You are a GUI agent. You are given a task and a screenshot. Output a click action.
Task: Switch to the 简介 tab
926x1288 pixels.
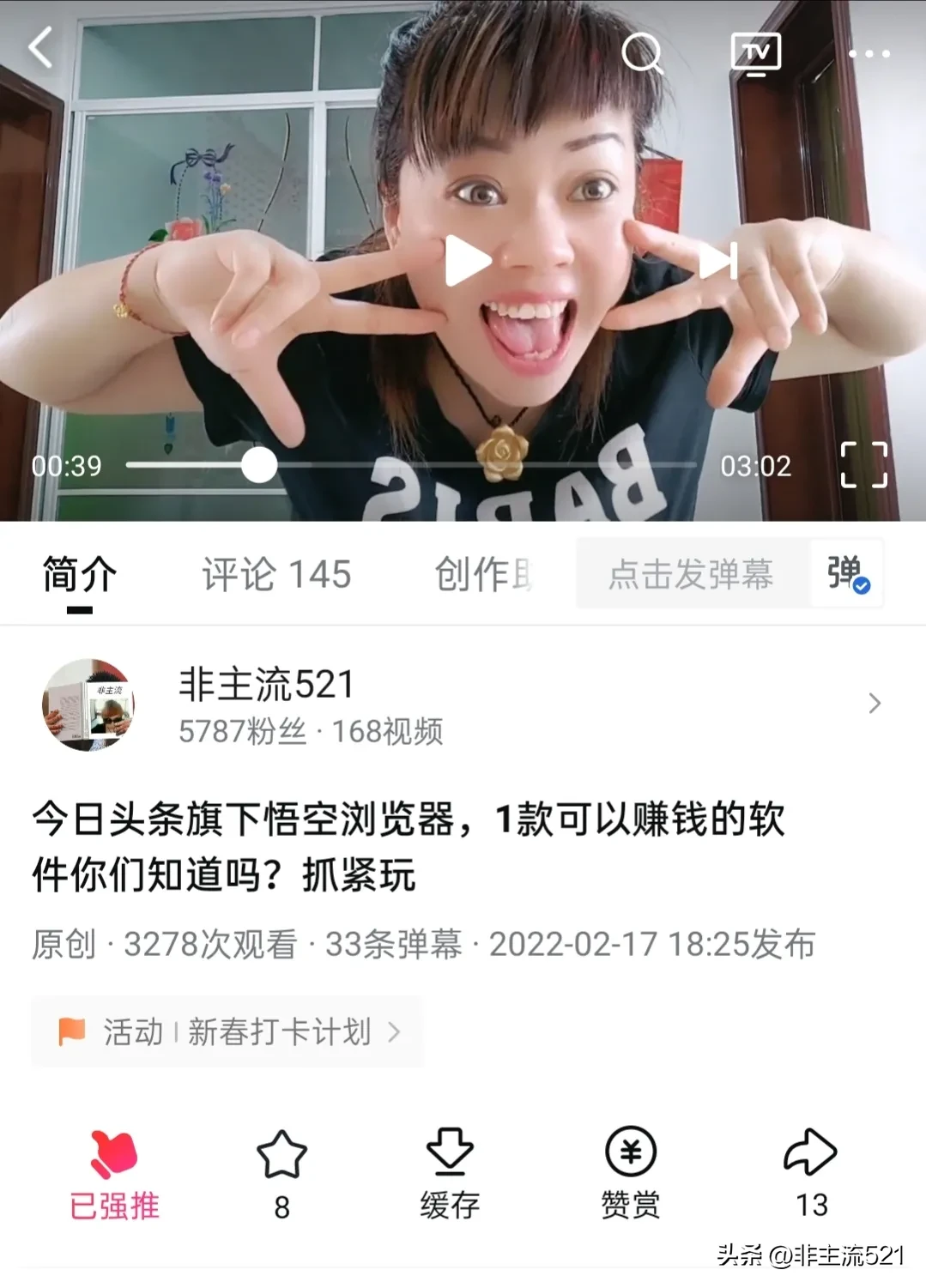click(80, 575)
